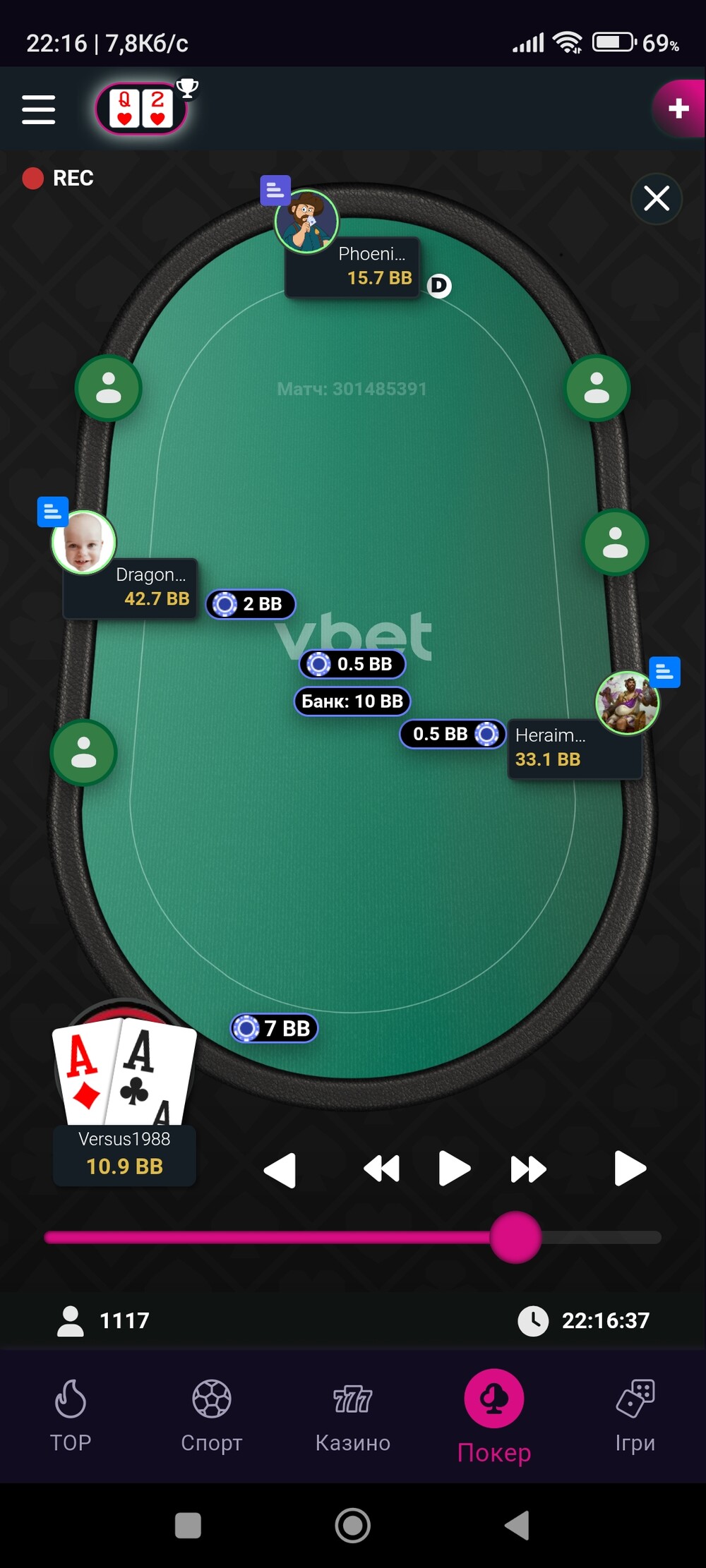
Task: Open note icon beside Dragon... player
Action: 53,512
